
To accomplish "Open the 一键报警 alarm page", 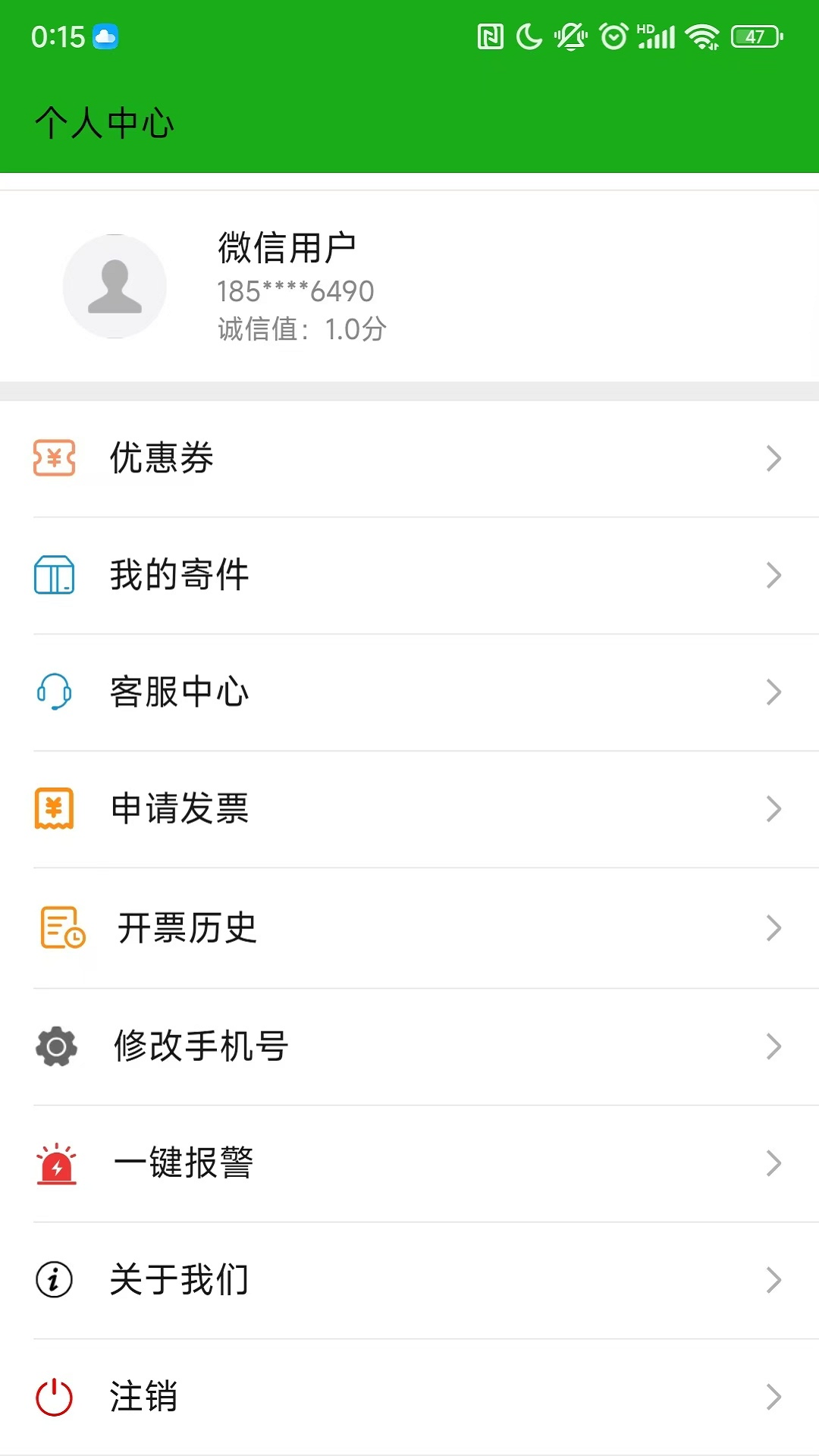I will pyautogui.click(x=409, y=1163).
